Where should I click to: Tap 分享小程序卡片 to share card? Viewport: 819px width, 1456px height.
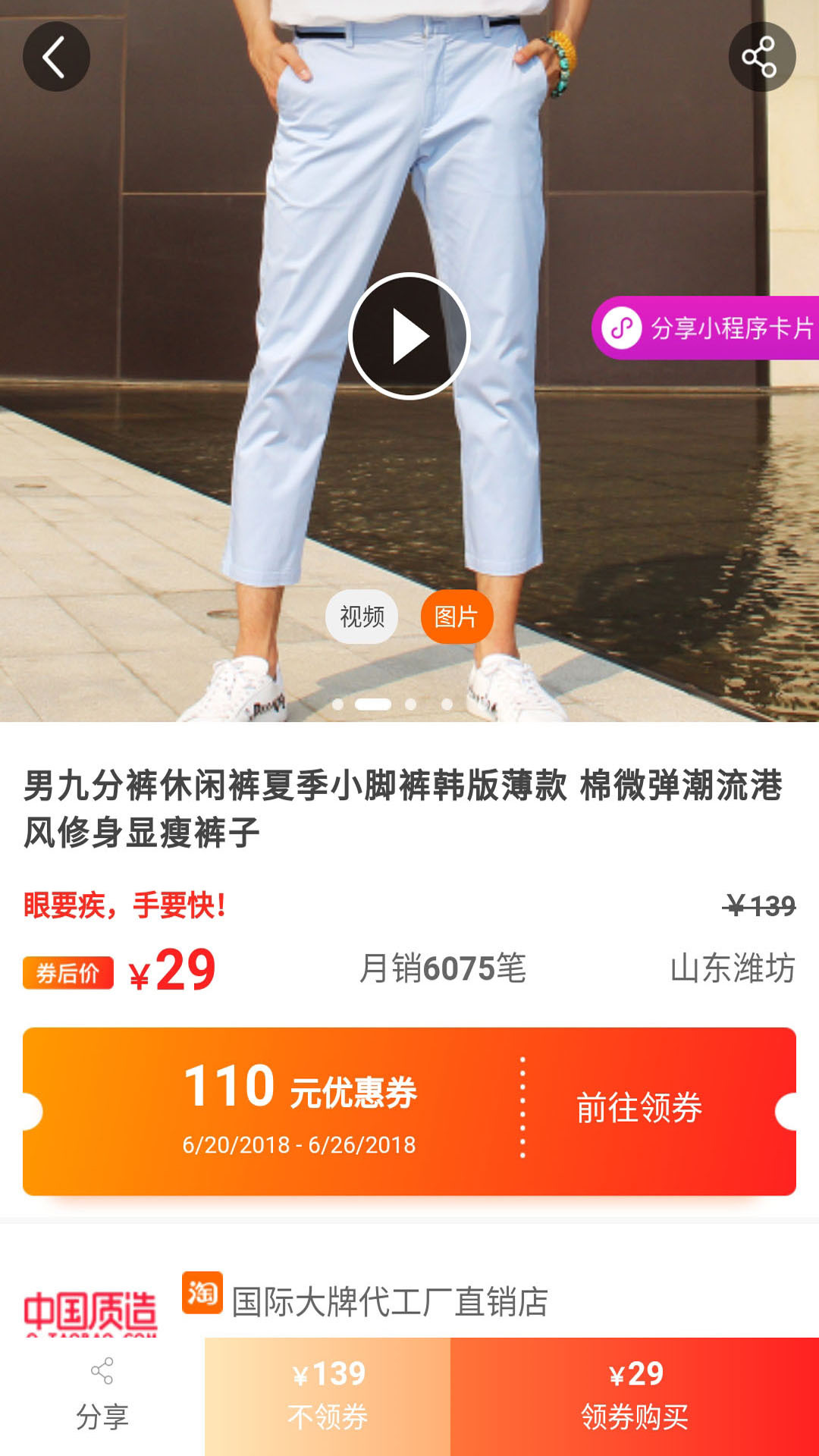coord(707,328)
